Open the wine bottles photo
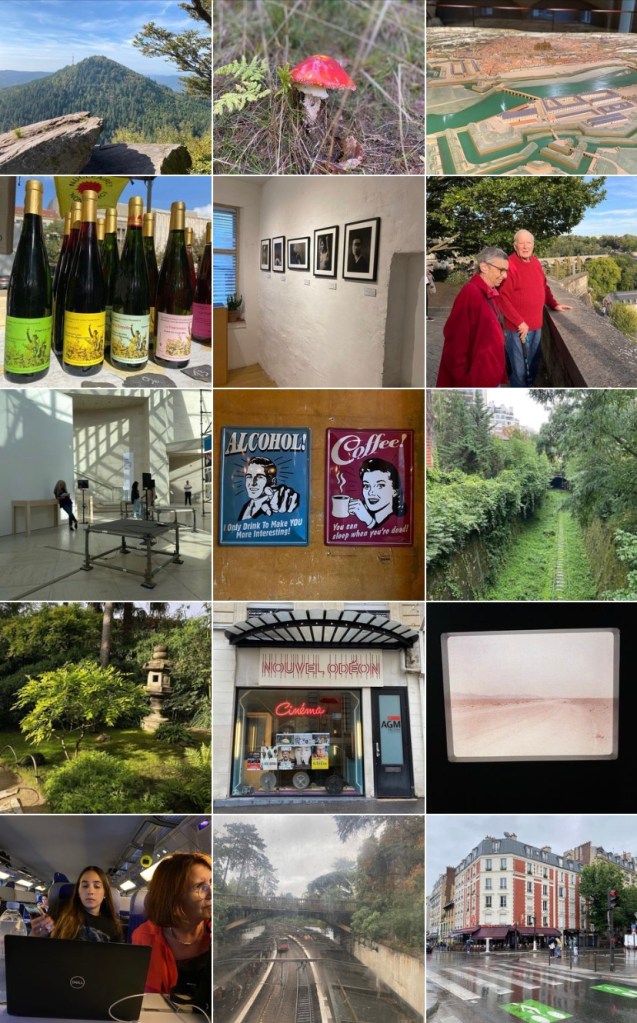Image resolution: width=637 pixels, height=1023 pixels. pos(105,282)
